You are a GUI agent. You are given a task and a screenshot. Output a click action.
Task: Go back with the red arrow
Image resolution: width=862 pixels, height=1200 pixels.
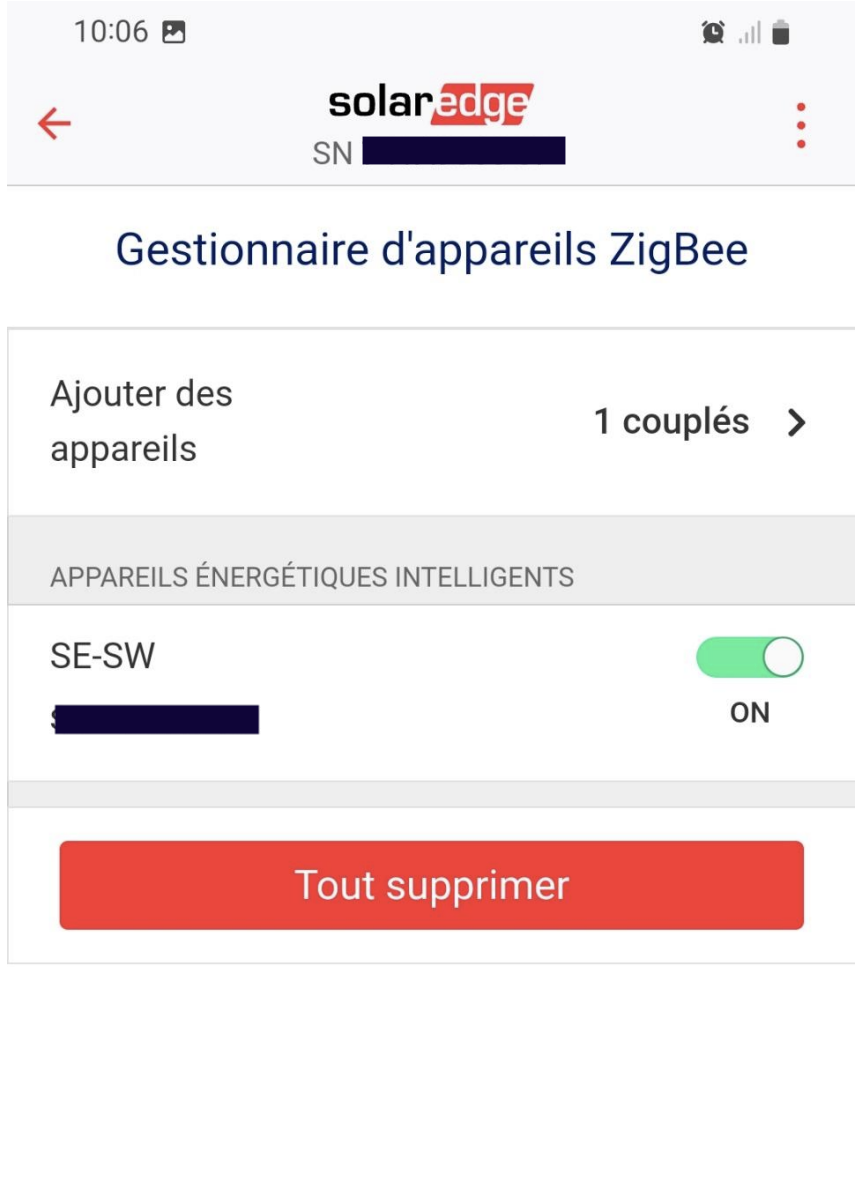pyautogui.click(x=54, y=123)
